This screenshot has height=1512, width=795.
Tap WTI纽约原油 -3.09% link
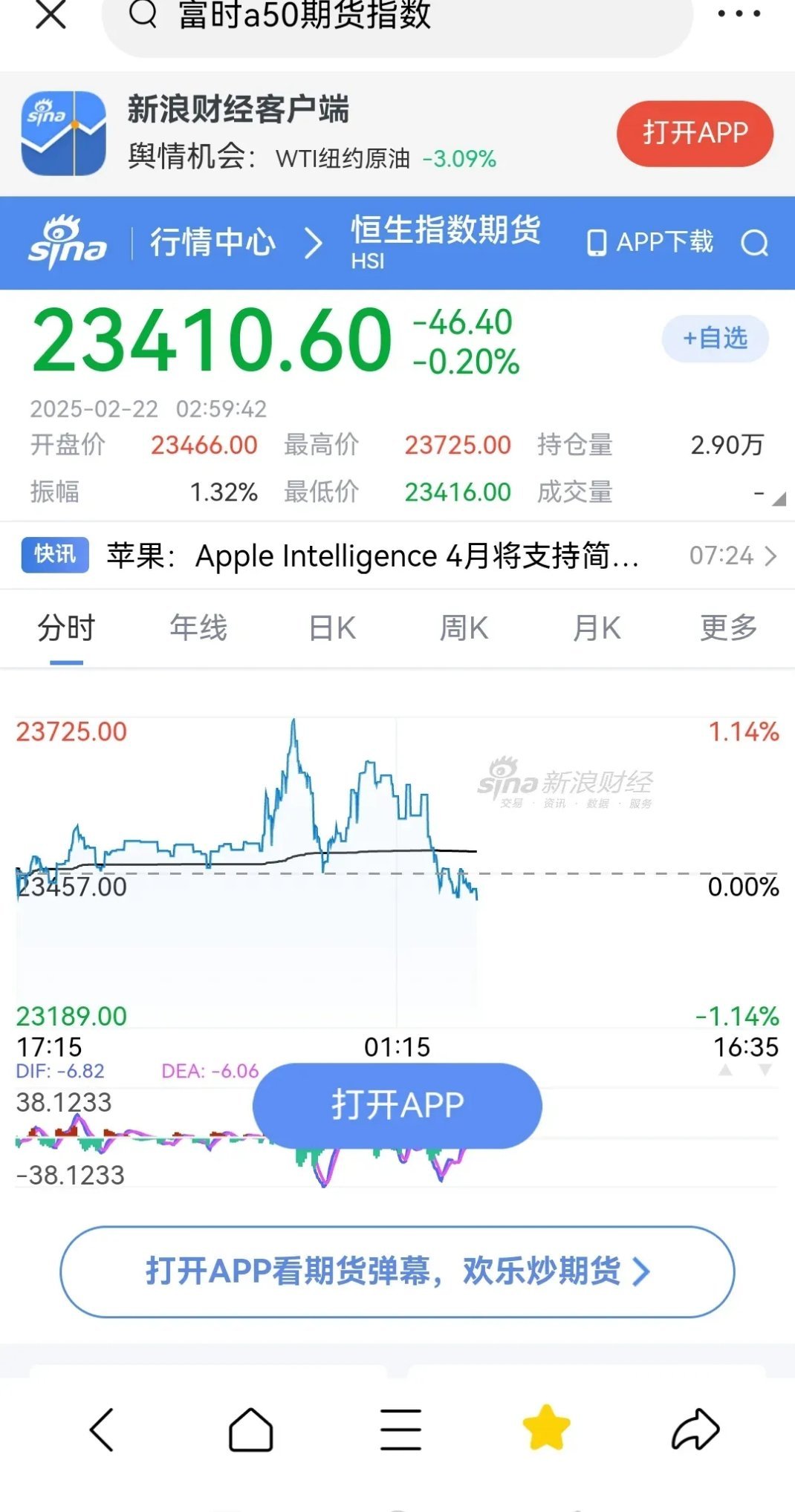tap(386, 158)
